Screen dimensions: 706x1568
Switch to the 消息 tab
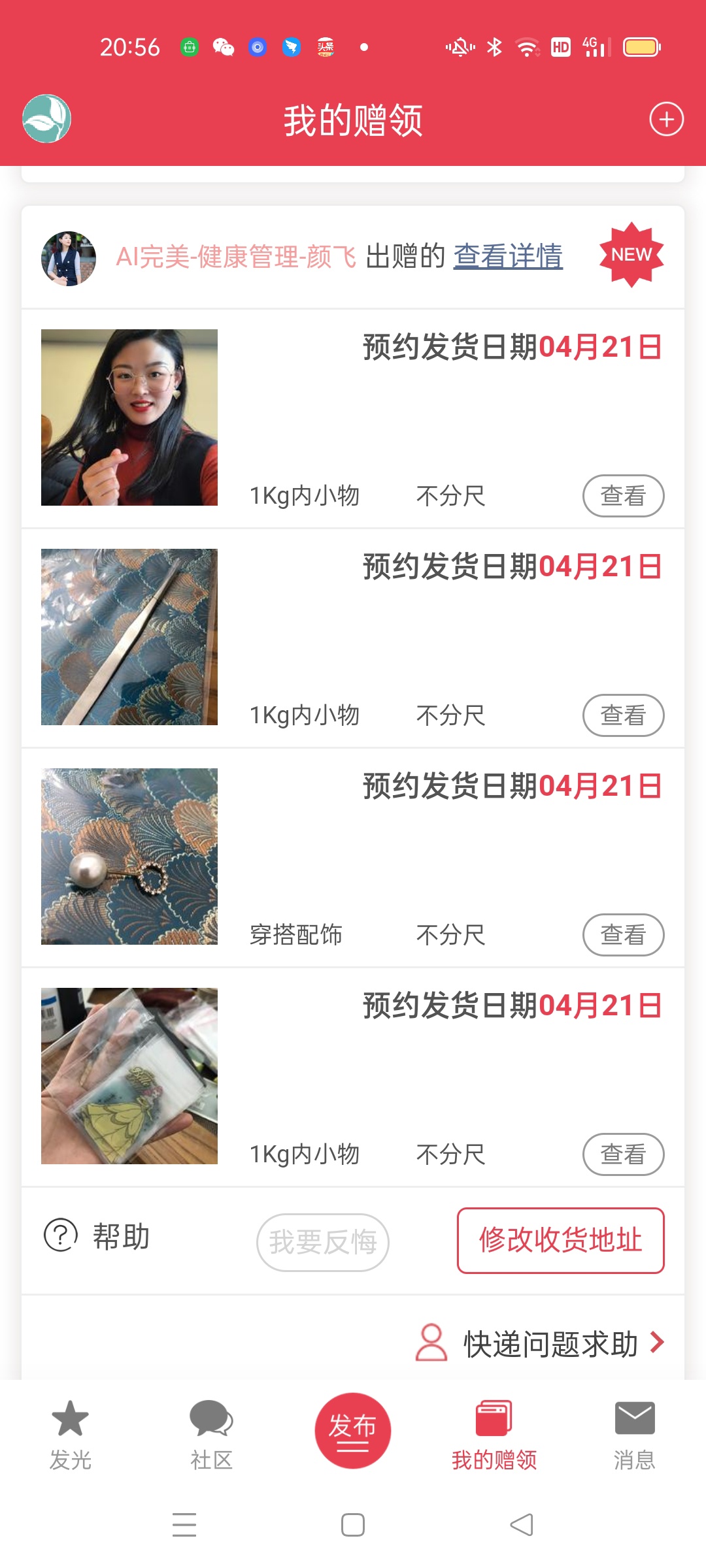[x=634, y=1435]
